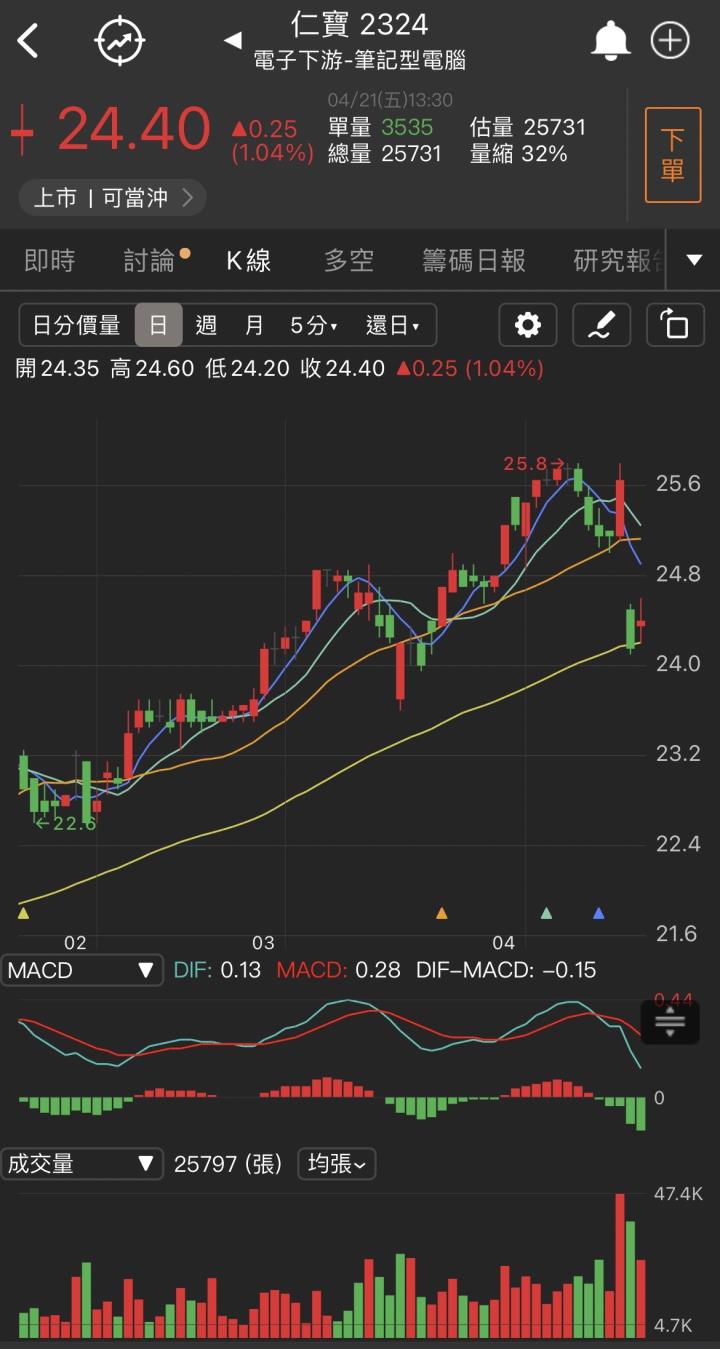The image size is (720, 1349).
Task: Open the stock analysis target icon
Action: pyautogui.click(x=119, y=41)
